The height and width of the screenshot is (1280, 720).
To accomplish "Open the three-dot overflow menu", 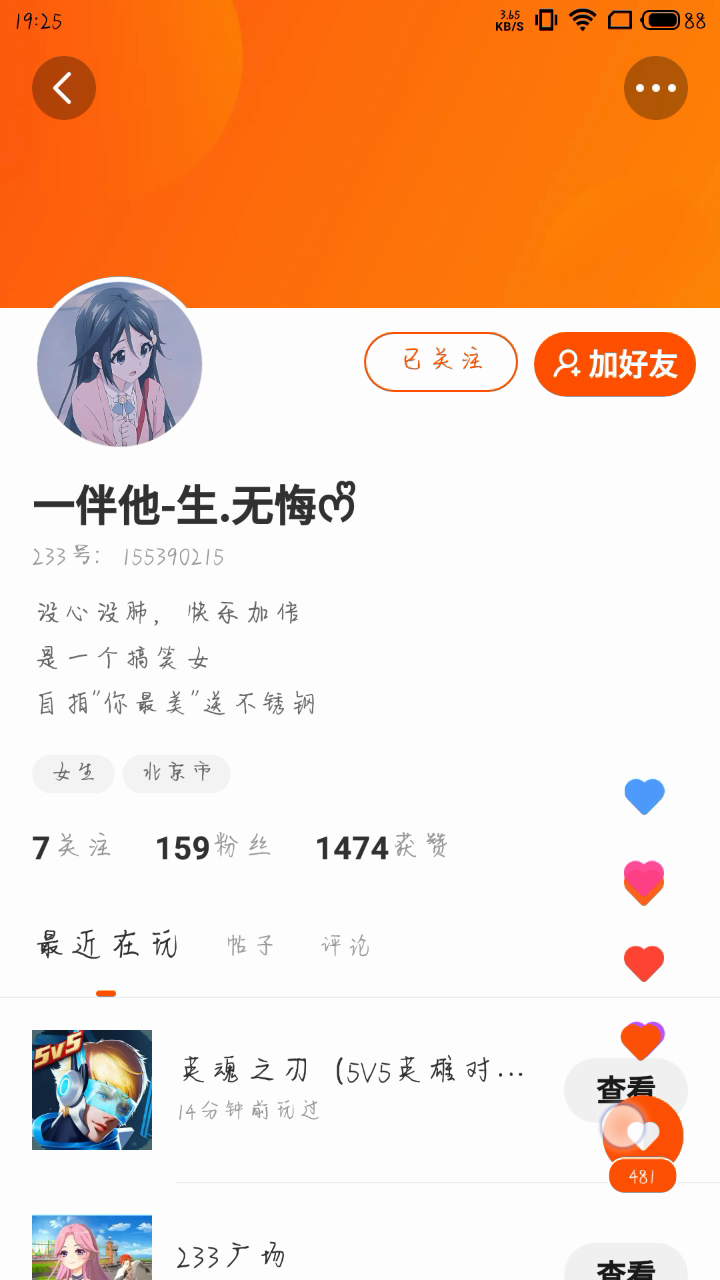I will (656, 88).
